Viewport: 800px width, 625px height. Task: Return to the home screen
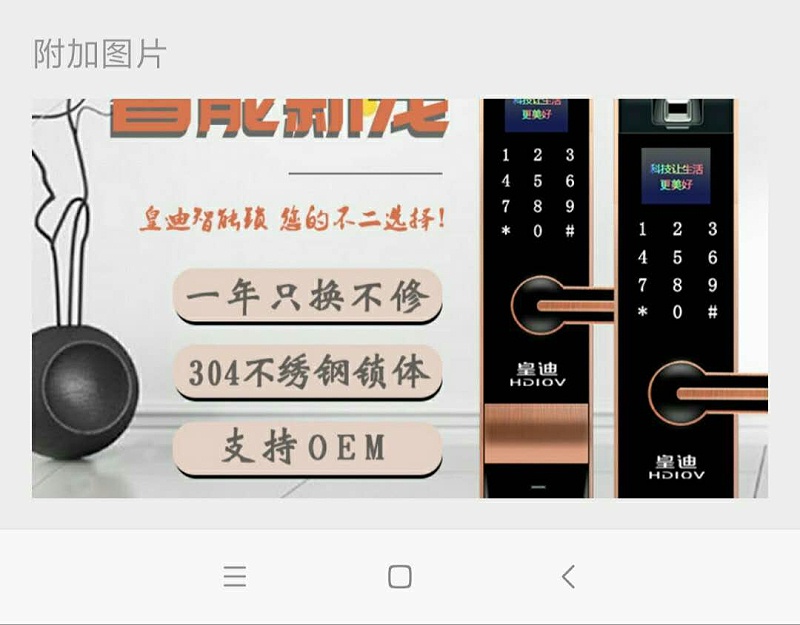point(399,576)
